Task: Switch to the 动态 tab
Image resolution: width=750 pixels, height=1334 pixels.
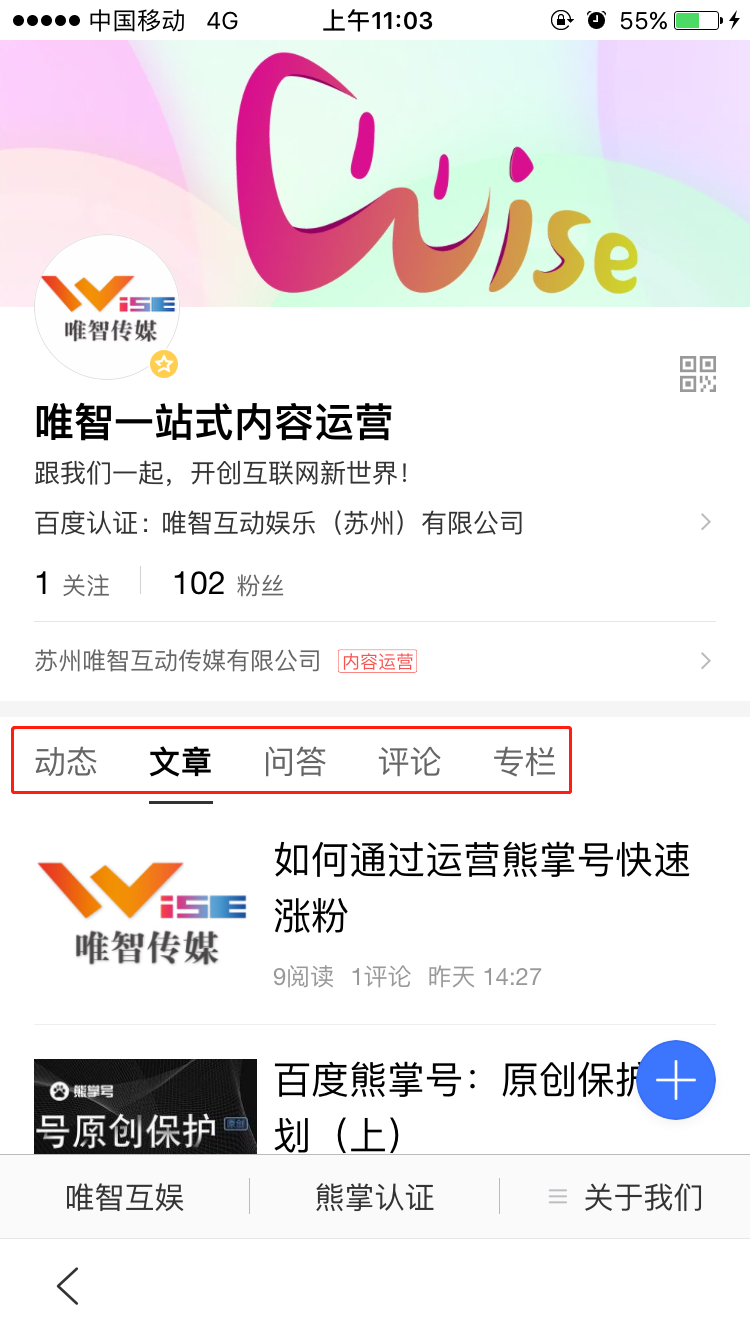Action: click(x=66, y=762)
